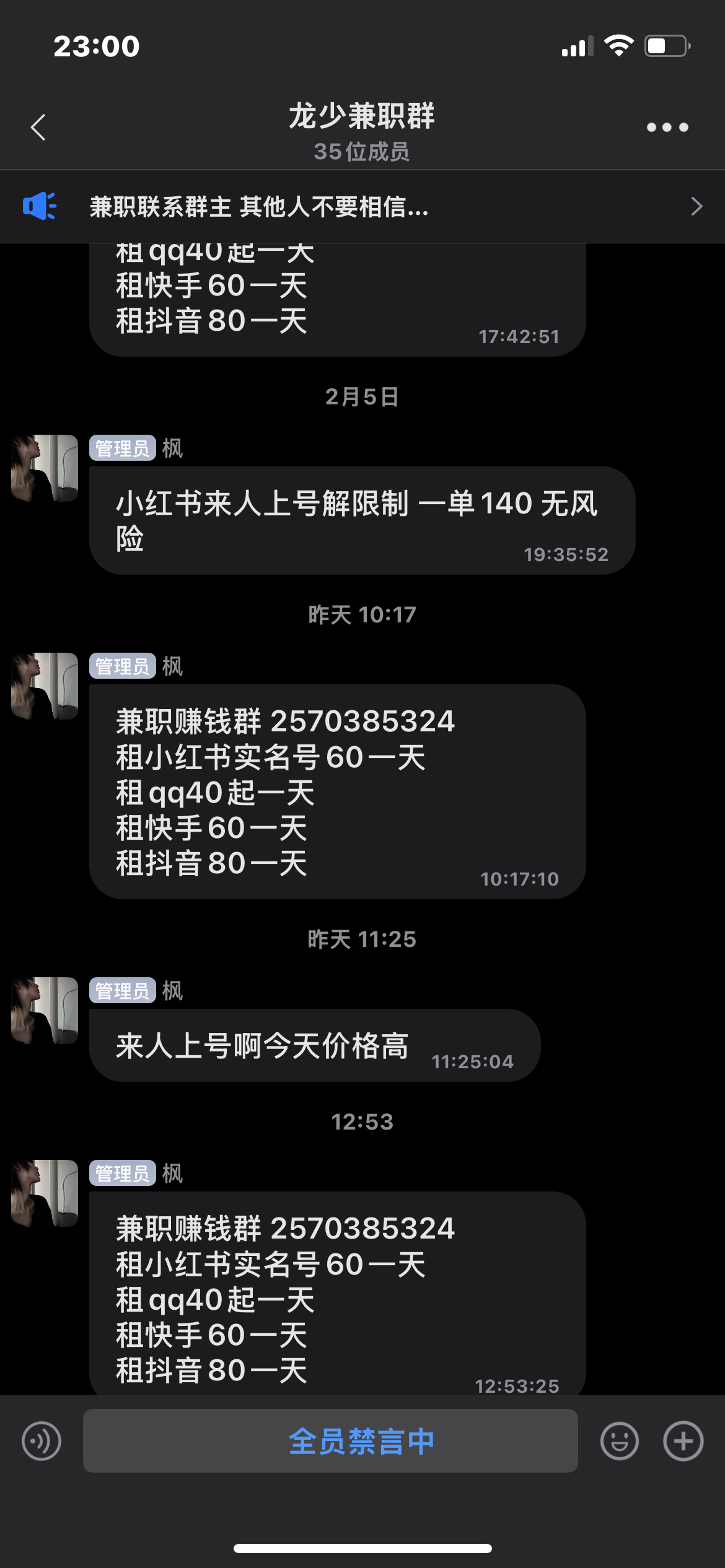Tap the muted 全员禁言中 input field

[x=330, y=1441]
